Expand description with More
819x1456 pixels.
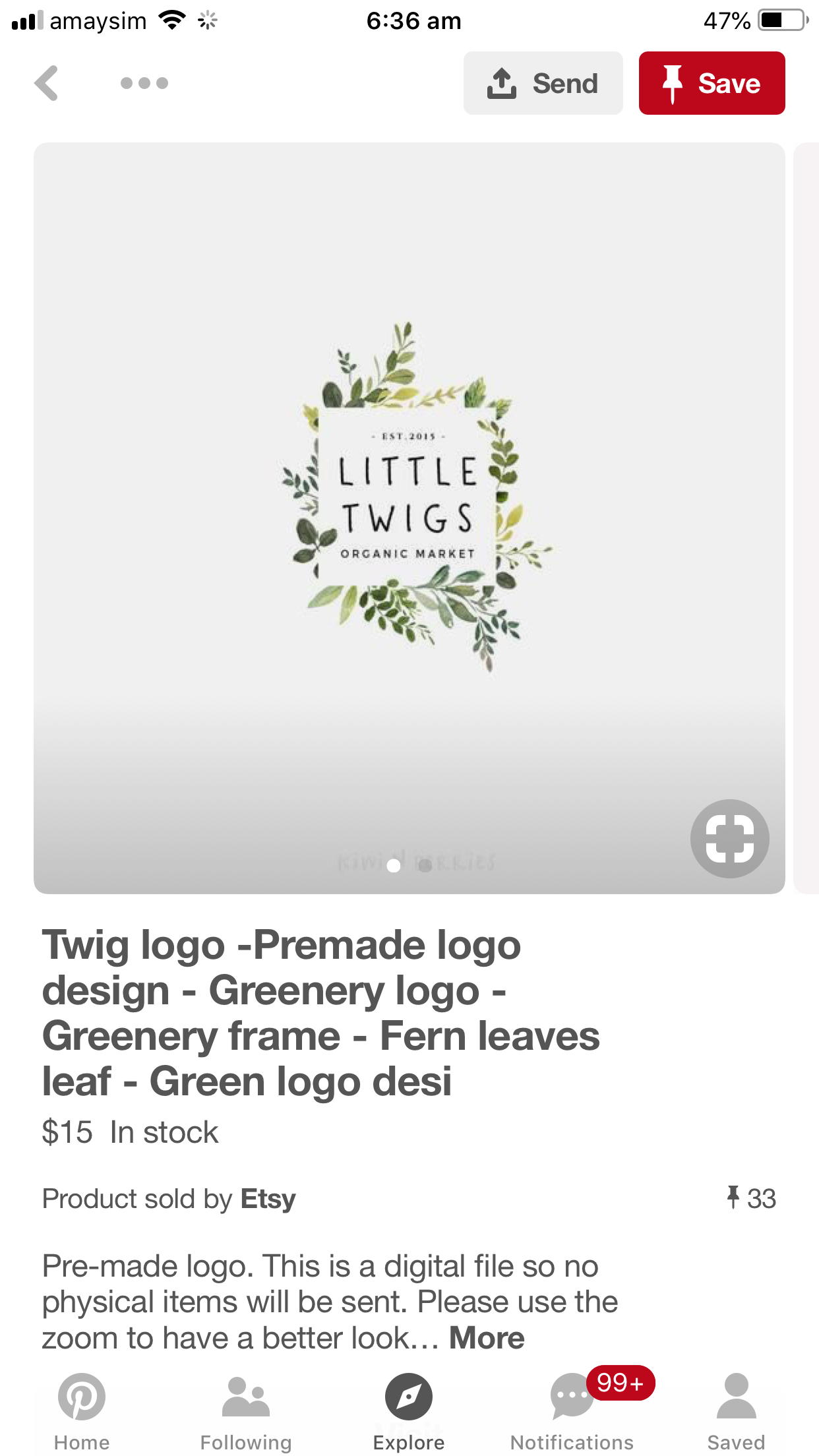(487, 1338)
